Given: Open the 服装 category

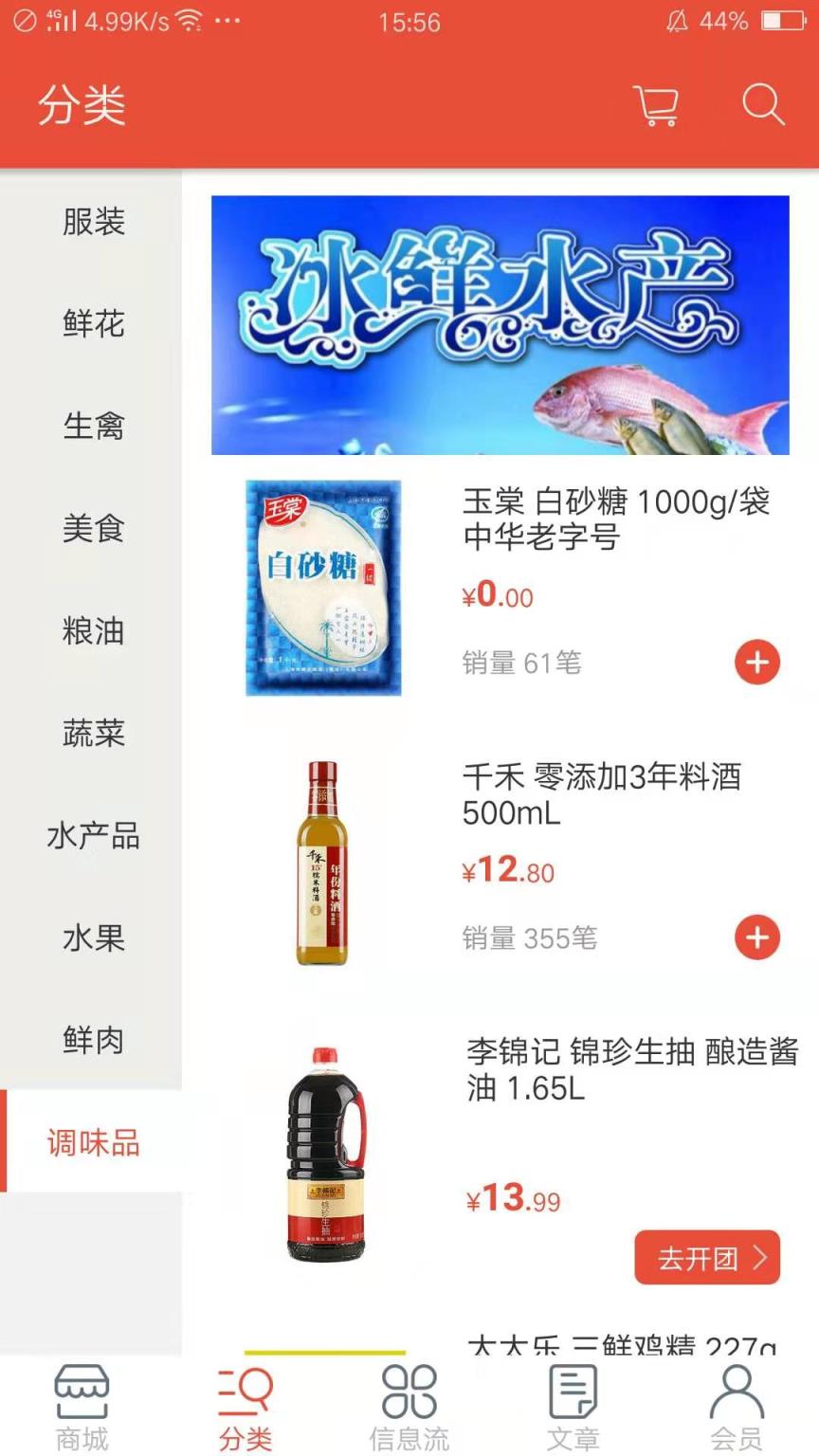Looking at the screenshot, I should pyautogui.click(x=92, y=220).
